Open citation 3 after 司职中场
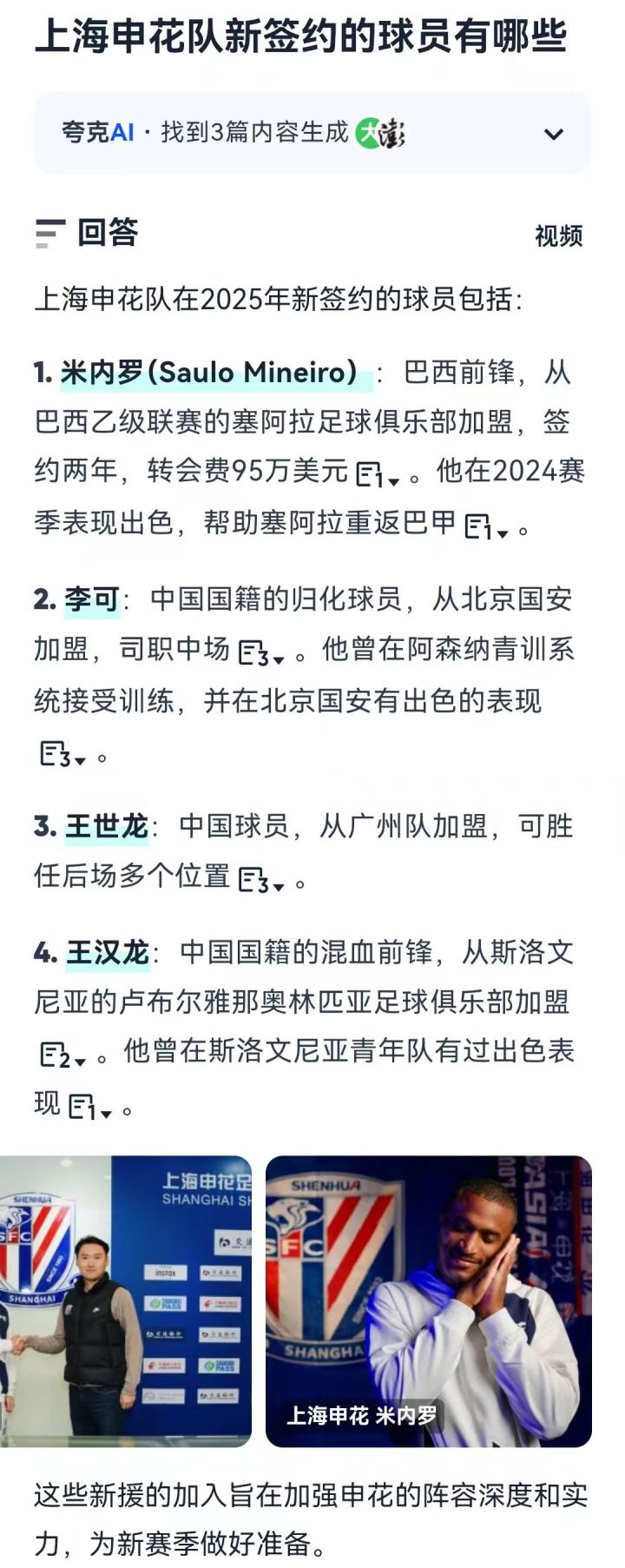Image resolution: width=625 pixels, height=1568 pixels. 260,653
